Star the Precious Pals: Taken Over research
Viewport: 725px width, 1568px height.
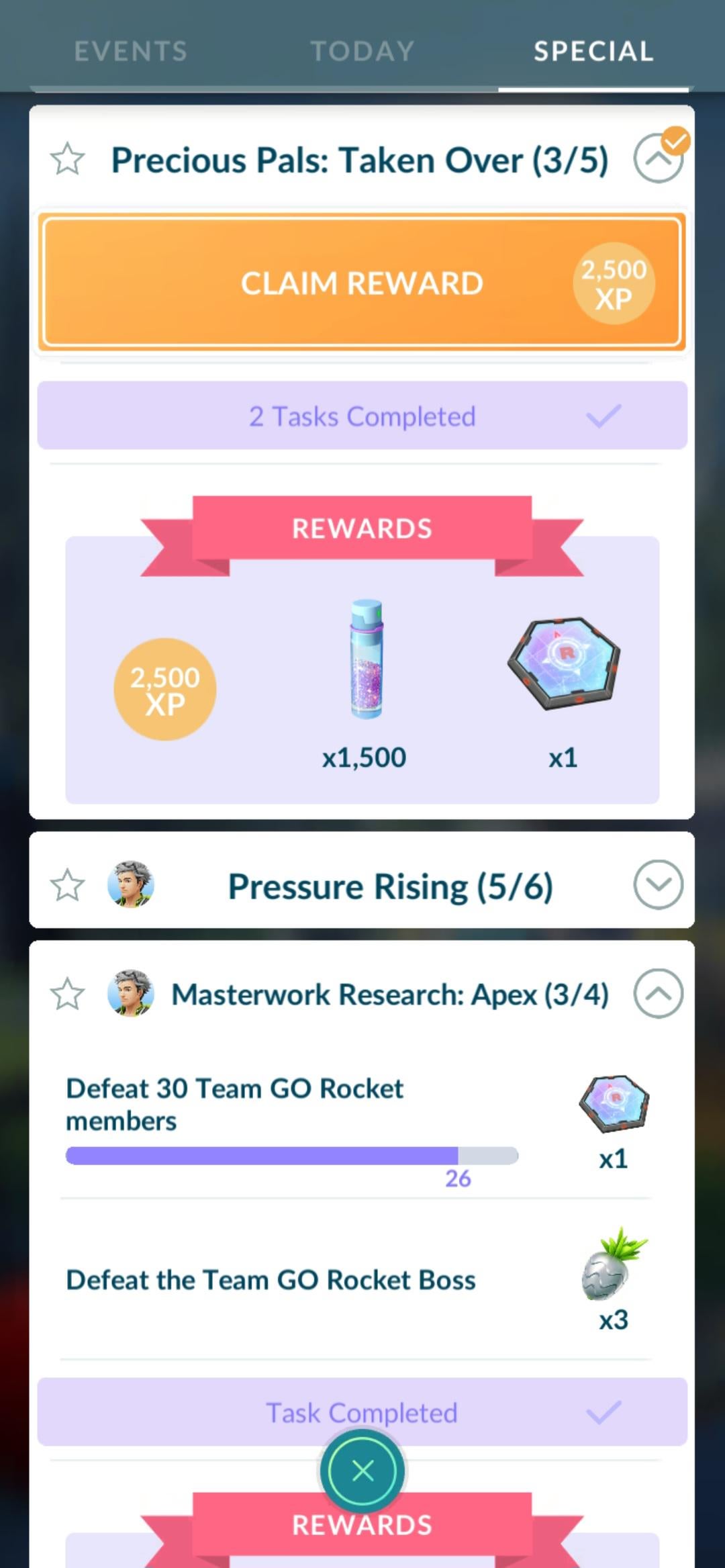68,160
